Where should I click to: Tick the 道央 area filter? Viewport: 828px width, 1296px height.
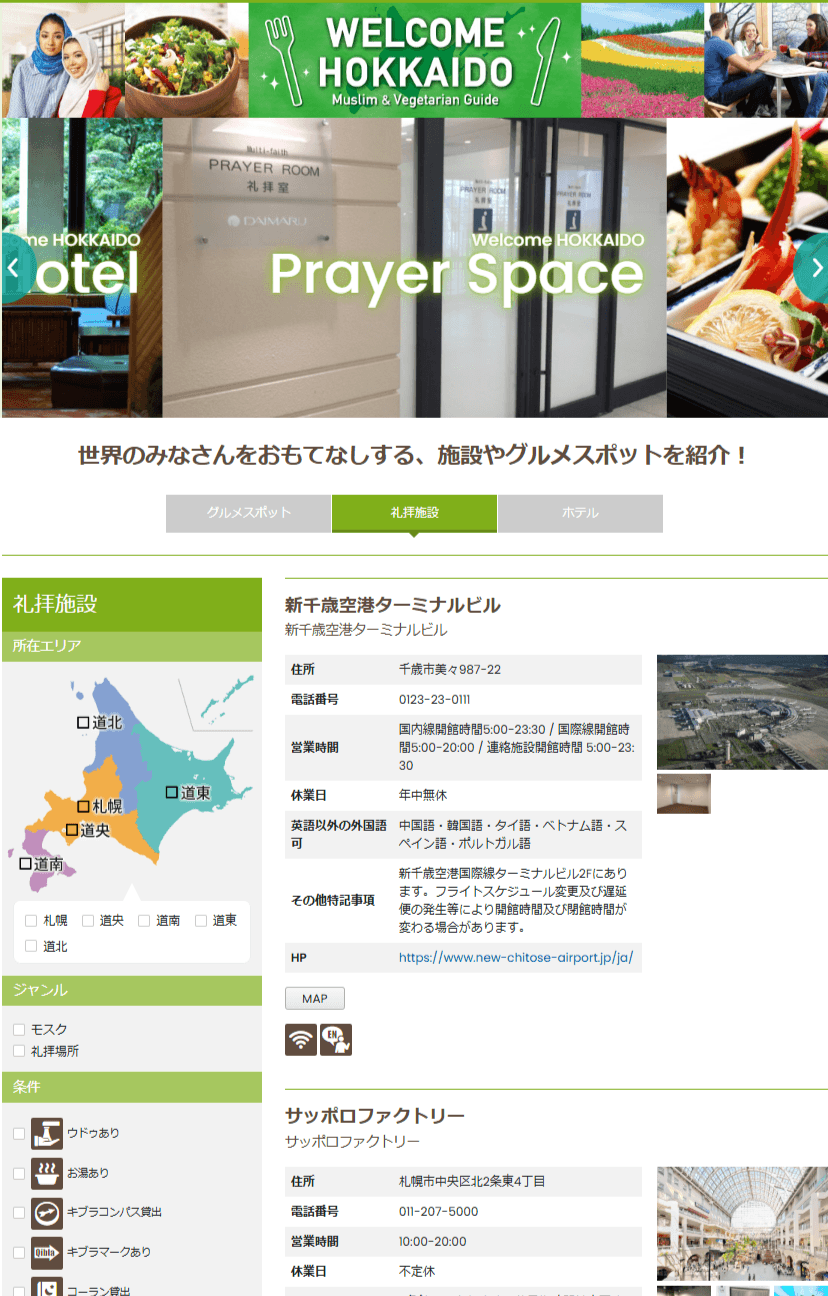pos(88,921)
